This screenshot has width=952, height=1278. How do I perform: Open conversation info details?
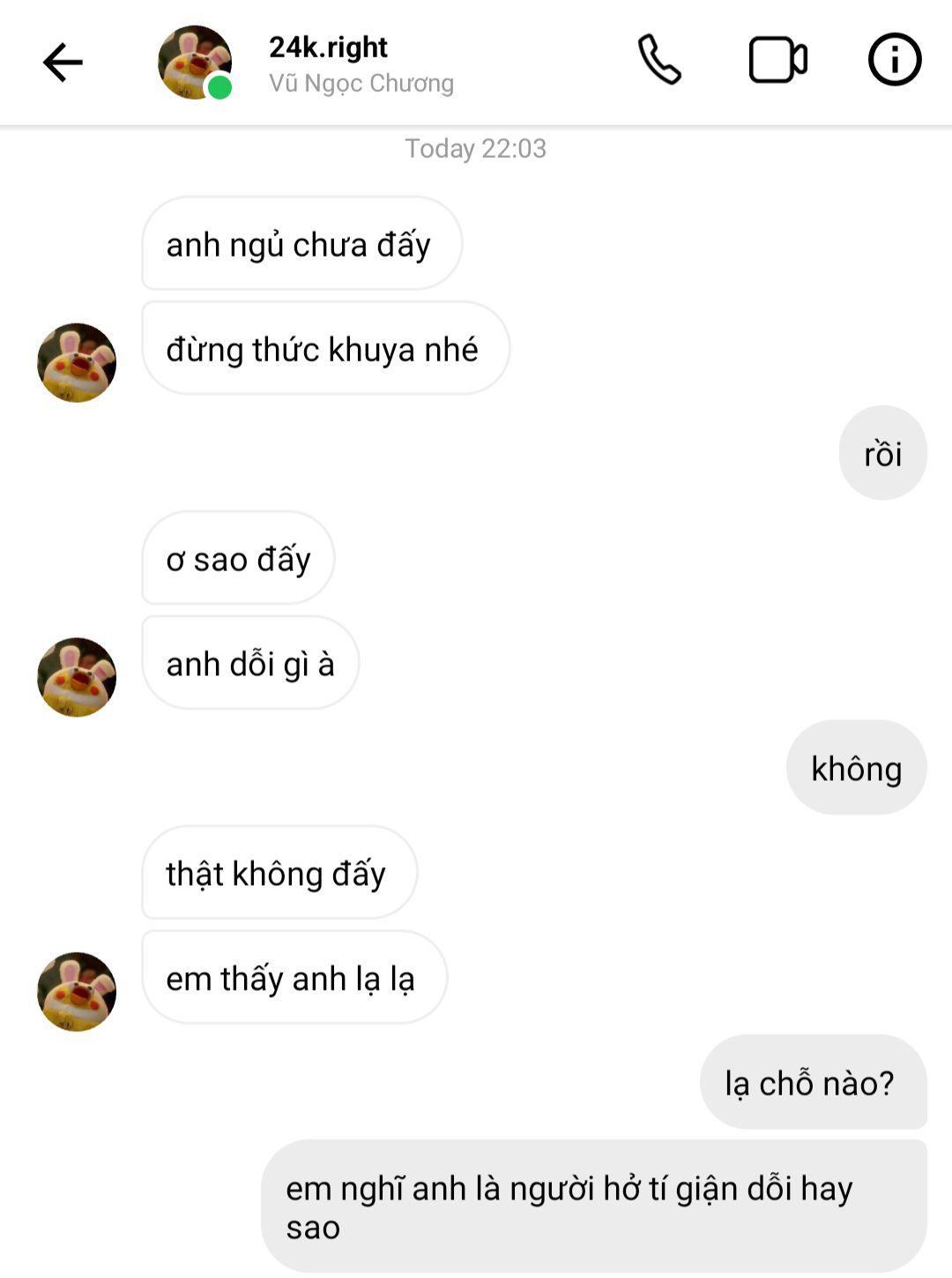coord(894,60)
